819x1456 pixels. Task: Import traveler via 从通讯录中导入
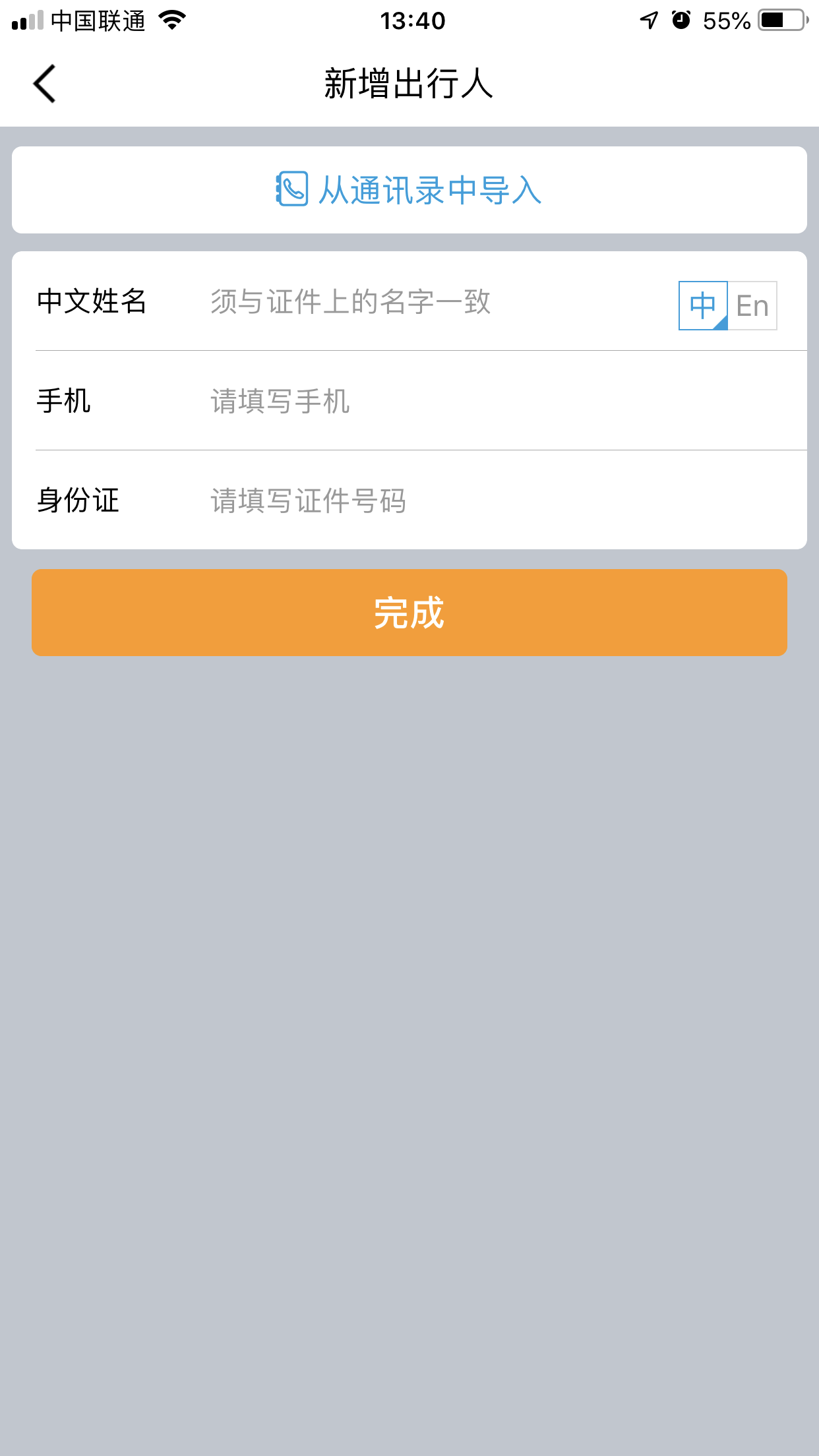tap(409, 190)
